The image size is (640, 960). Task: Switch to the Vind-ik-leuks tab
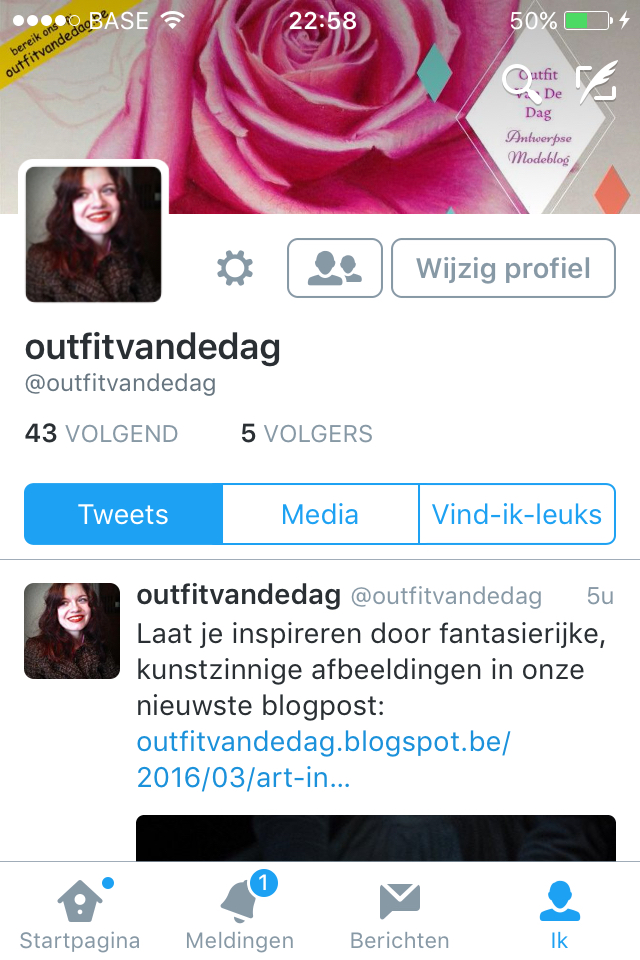[516, 515]
